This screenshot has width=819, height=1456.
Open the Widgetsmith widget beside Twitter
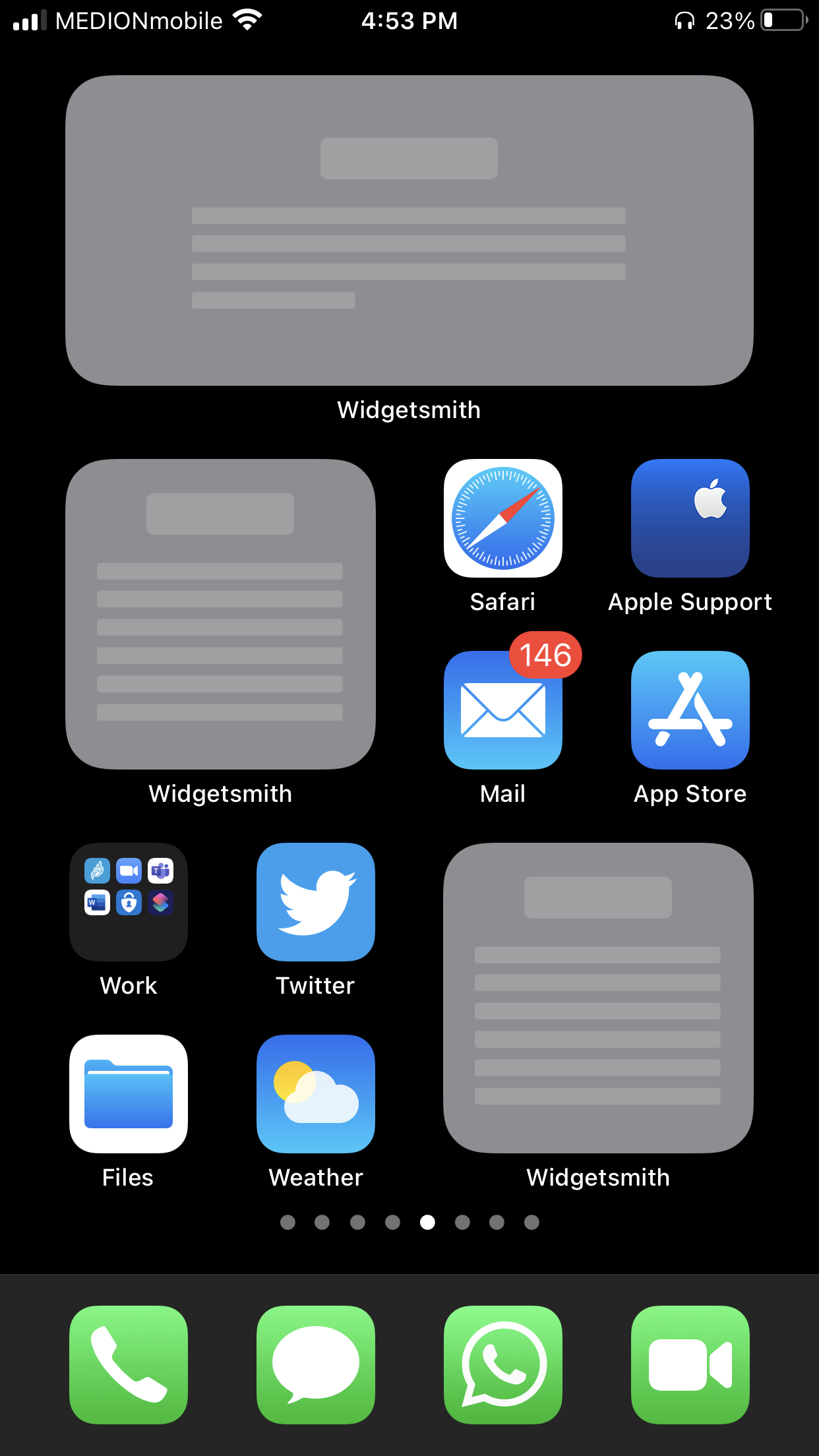(598, 998)
